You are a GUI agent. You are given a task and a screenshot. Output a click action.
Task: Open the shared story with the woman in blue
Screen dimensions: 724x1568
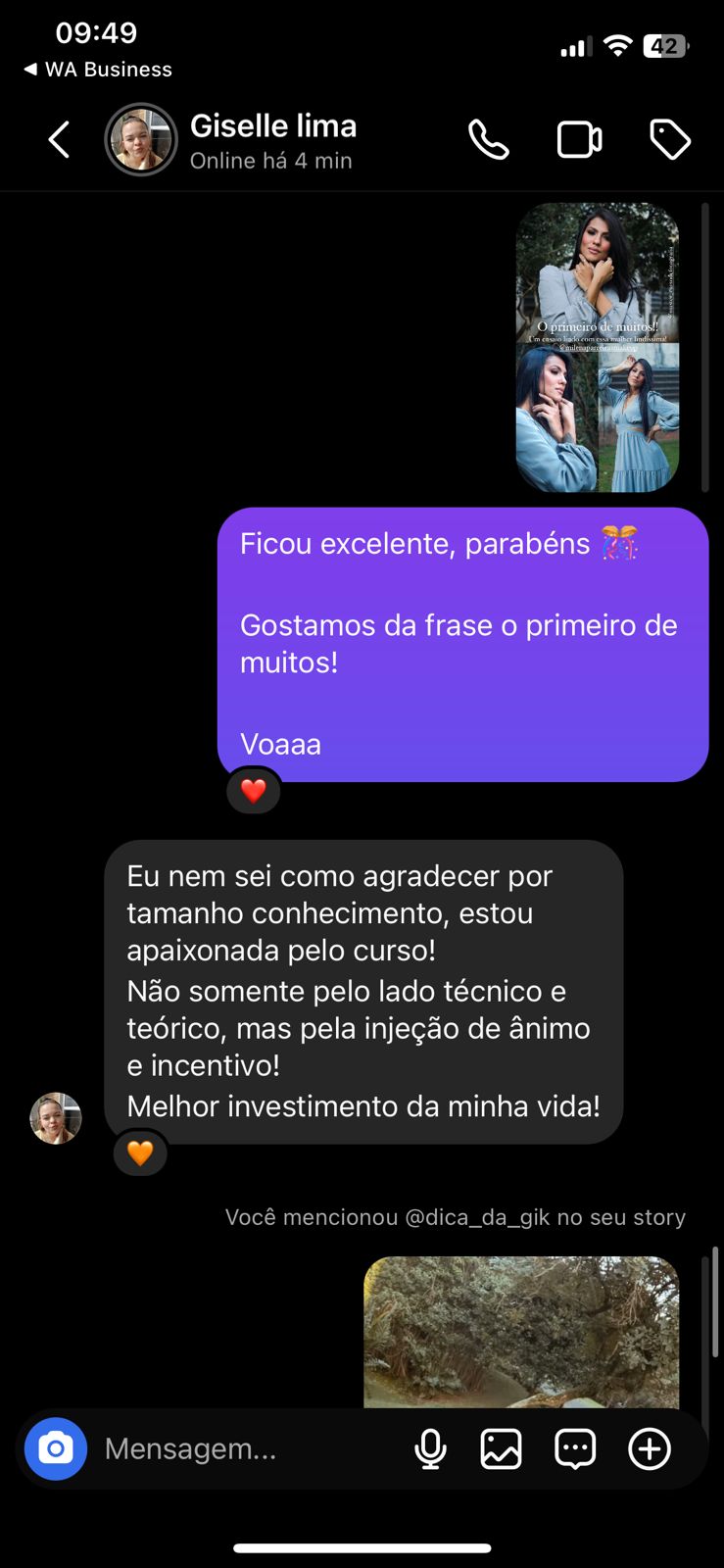pyautogui.click(x=597, y=347)
